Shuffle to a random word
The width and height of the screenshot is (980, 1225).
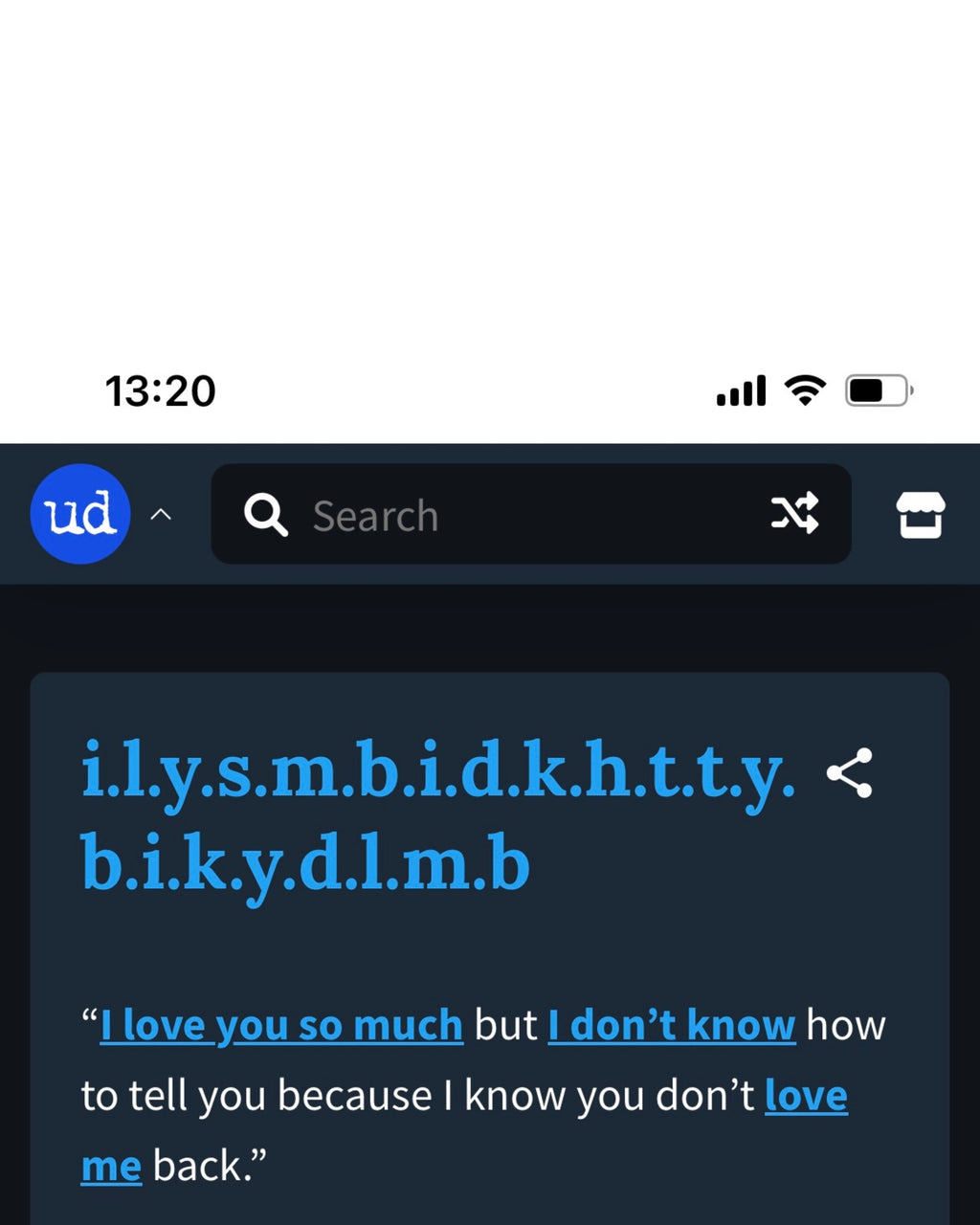click(x=794, y=514)
